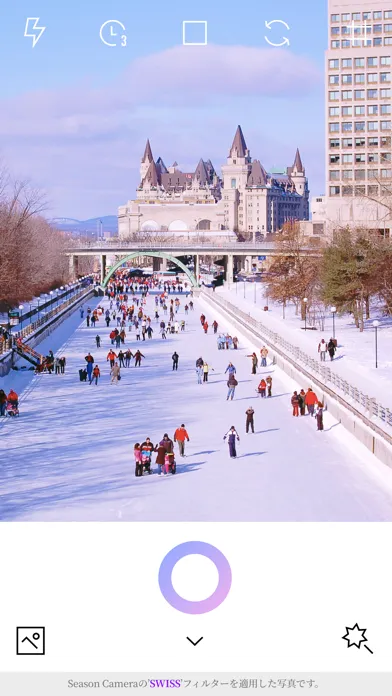Toggle the grid overlay icon
The width and height of the screenshot is (392, 696).
tap(359, 33)
